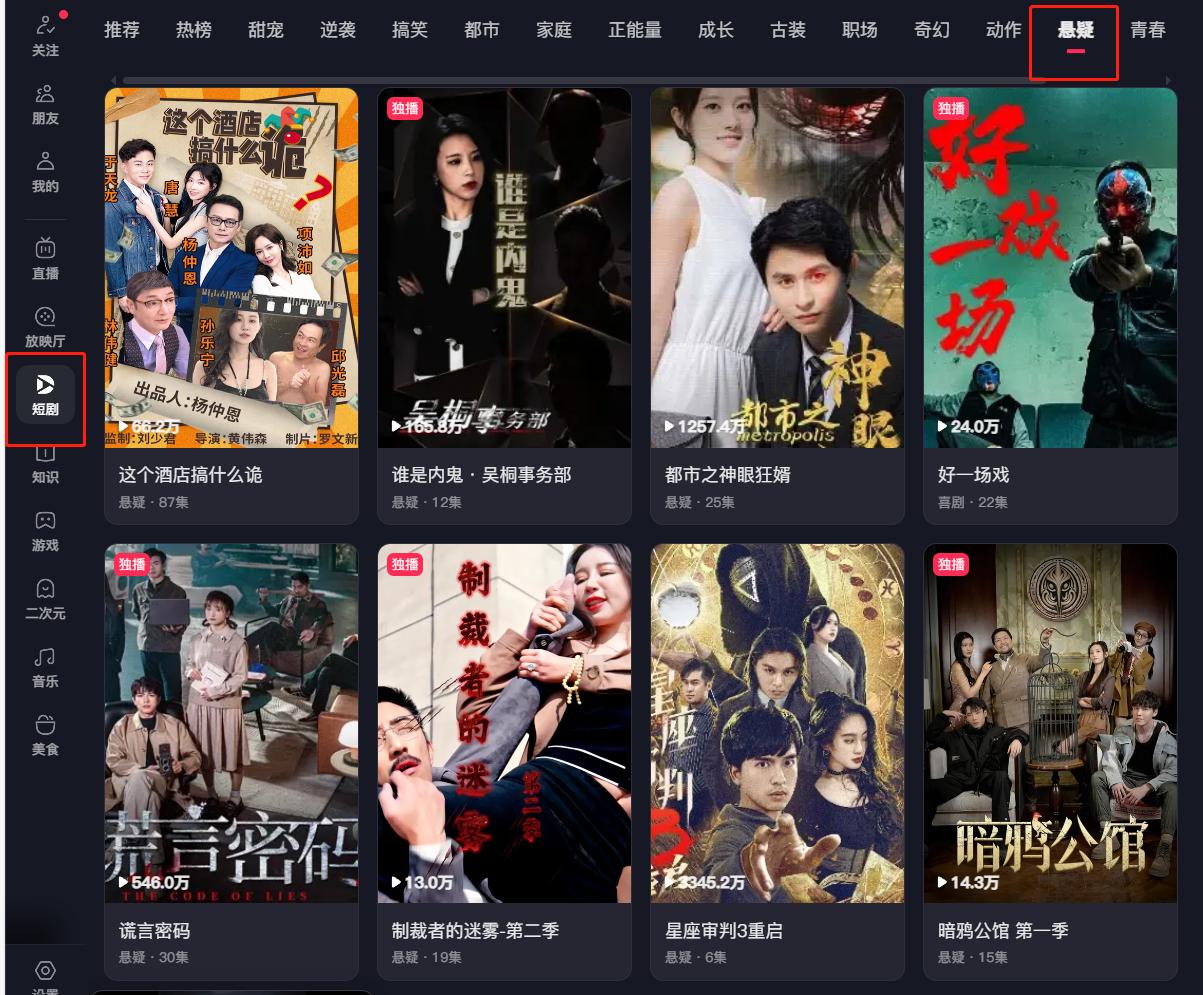
Task: Open 谁是内鬼·吴桐事务部 drama card
Action: click(504, 268)
